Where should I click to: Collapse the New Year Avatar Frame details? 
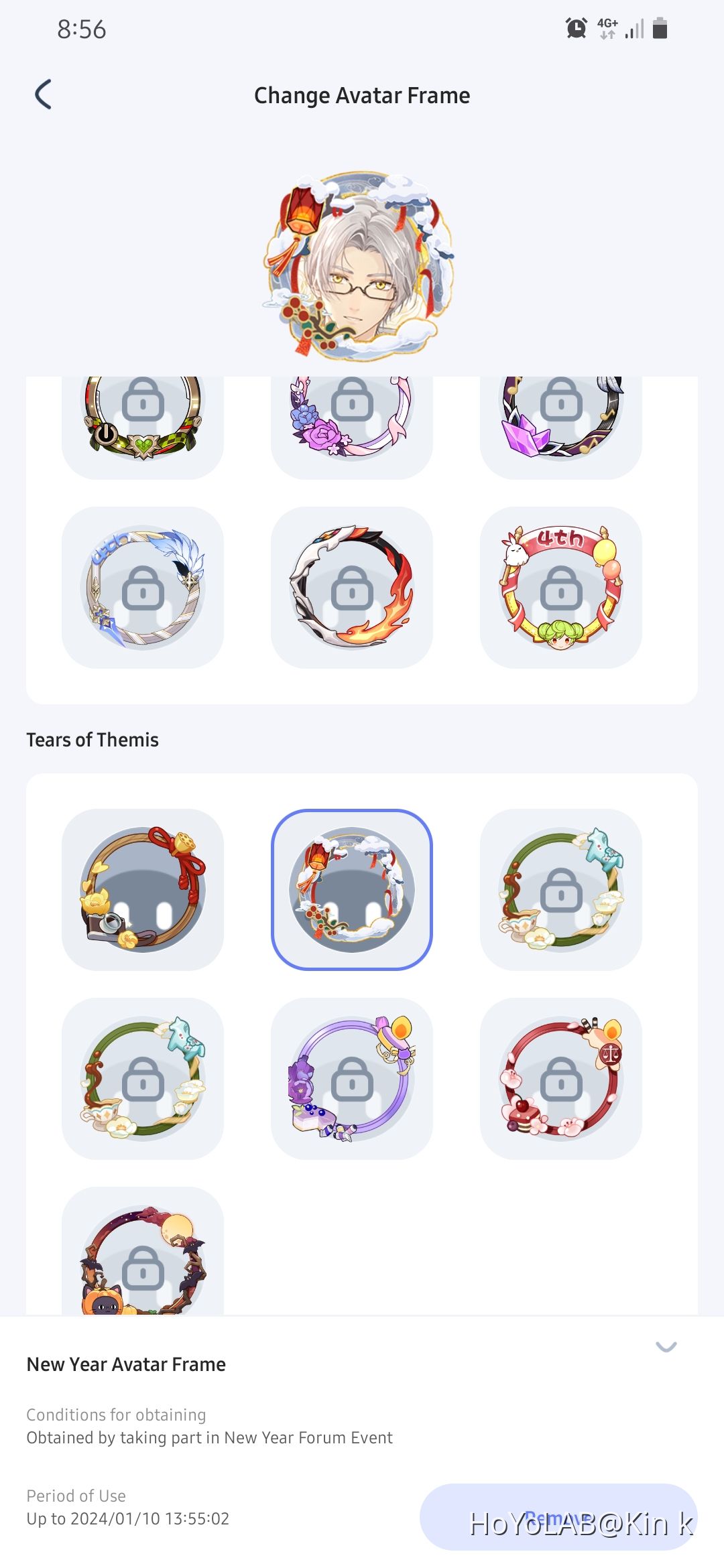pos(666,1347)
